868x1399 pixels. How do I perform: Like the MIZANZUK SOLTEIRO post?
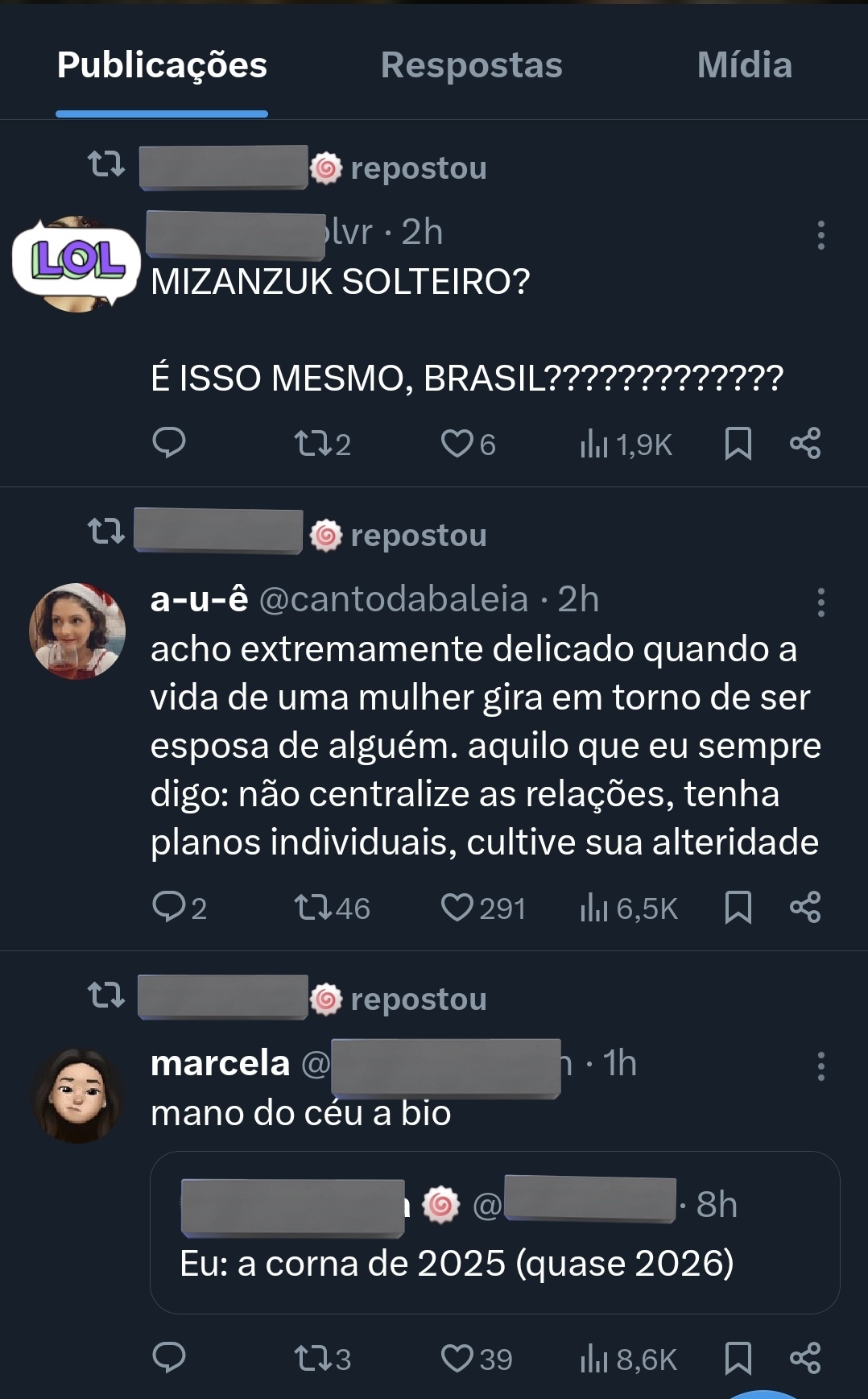click(x=457, y=444)
